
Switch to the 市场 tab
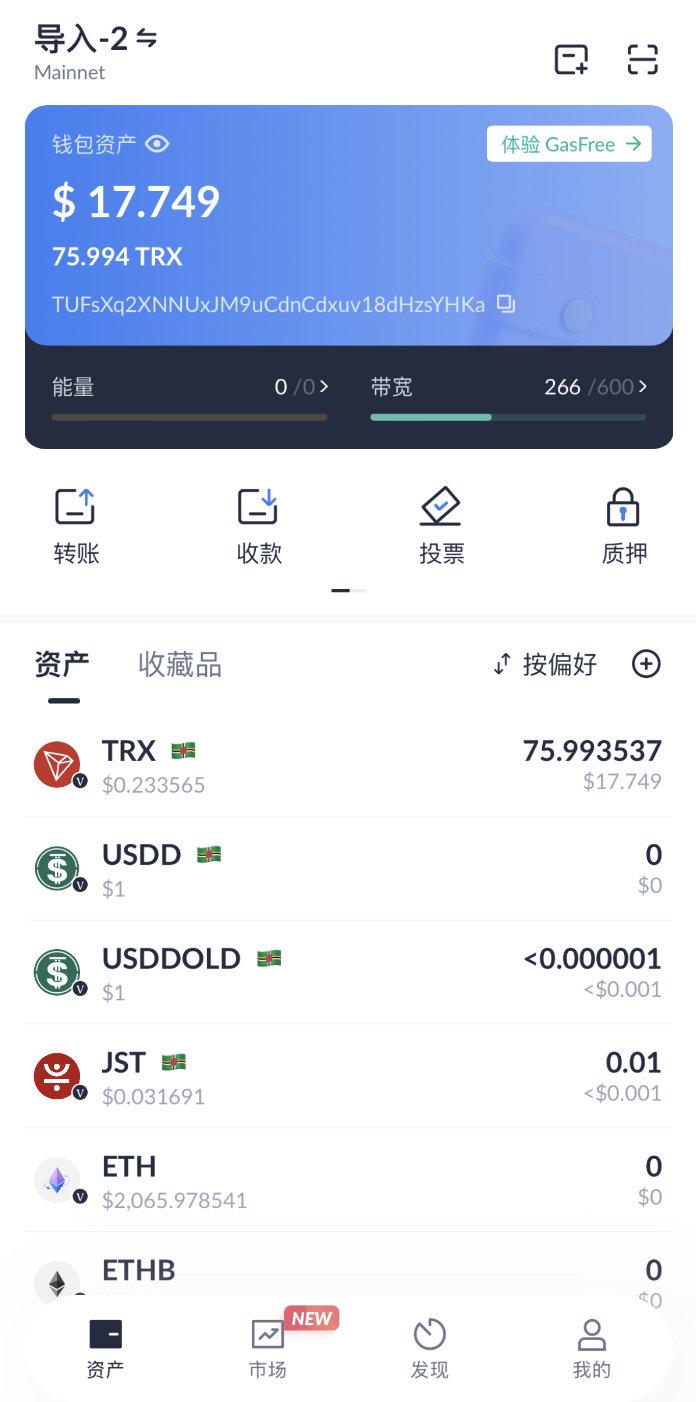click(x=268, y=1349)
